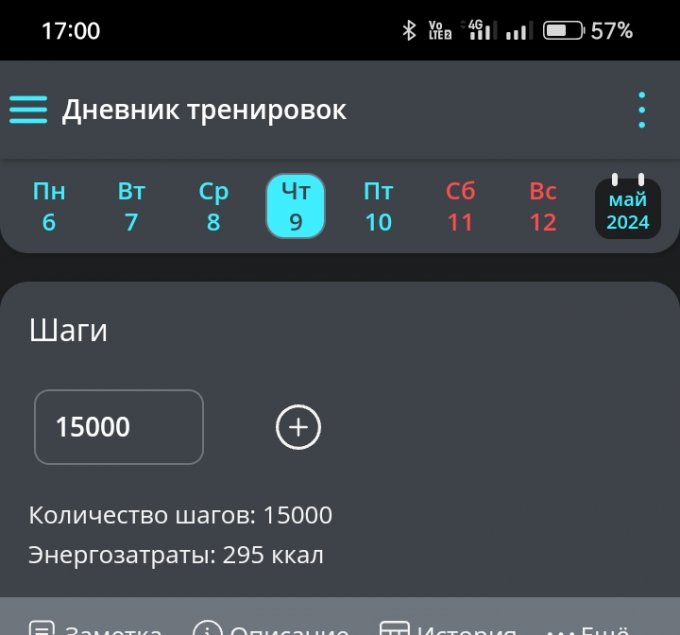Tap the steps field showing 15000

click(x=119, y=427)
